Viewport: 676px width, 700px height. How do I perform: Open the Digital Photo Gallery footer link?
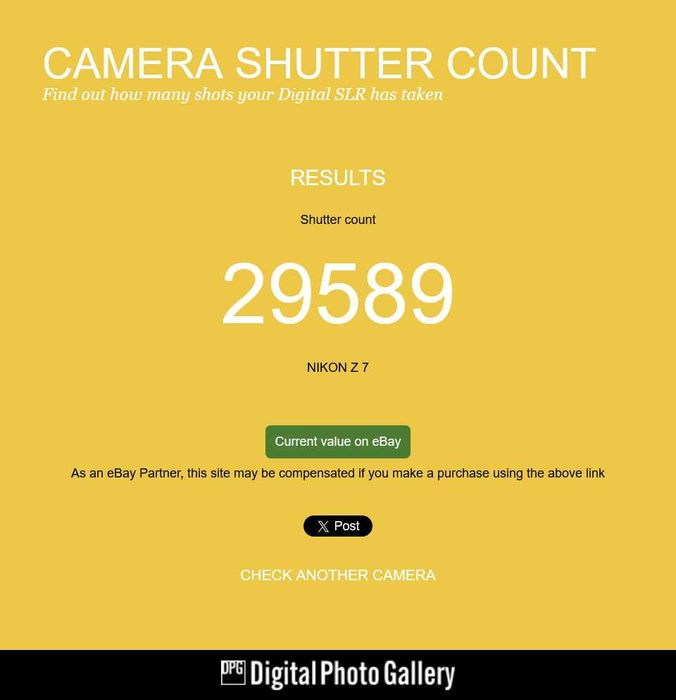[338, 674]
